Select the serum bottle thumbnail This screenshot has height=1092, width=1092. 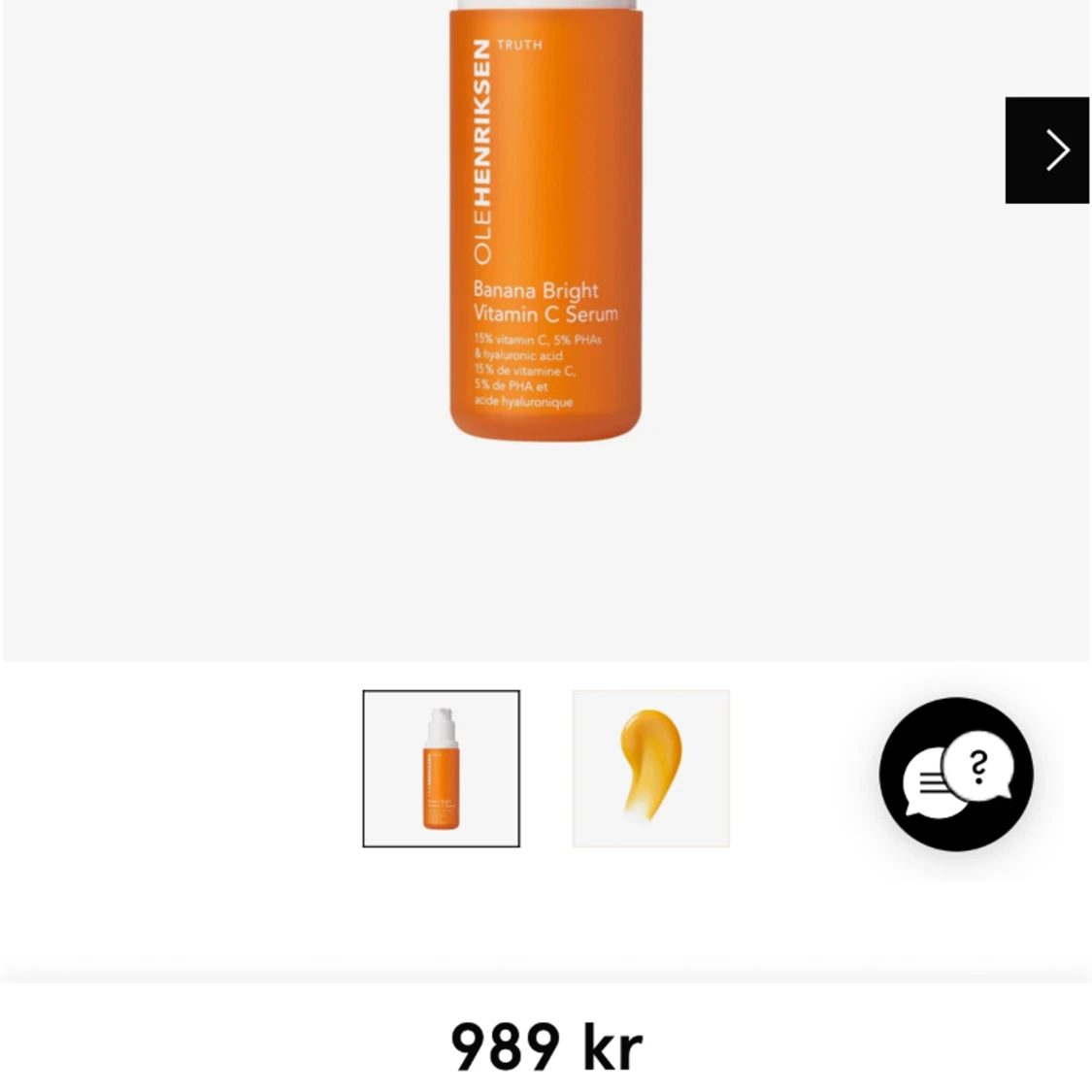coord(441,769)
